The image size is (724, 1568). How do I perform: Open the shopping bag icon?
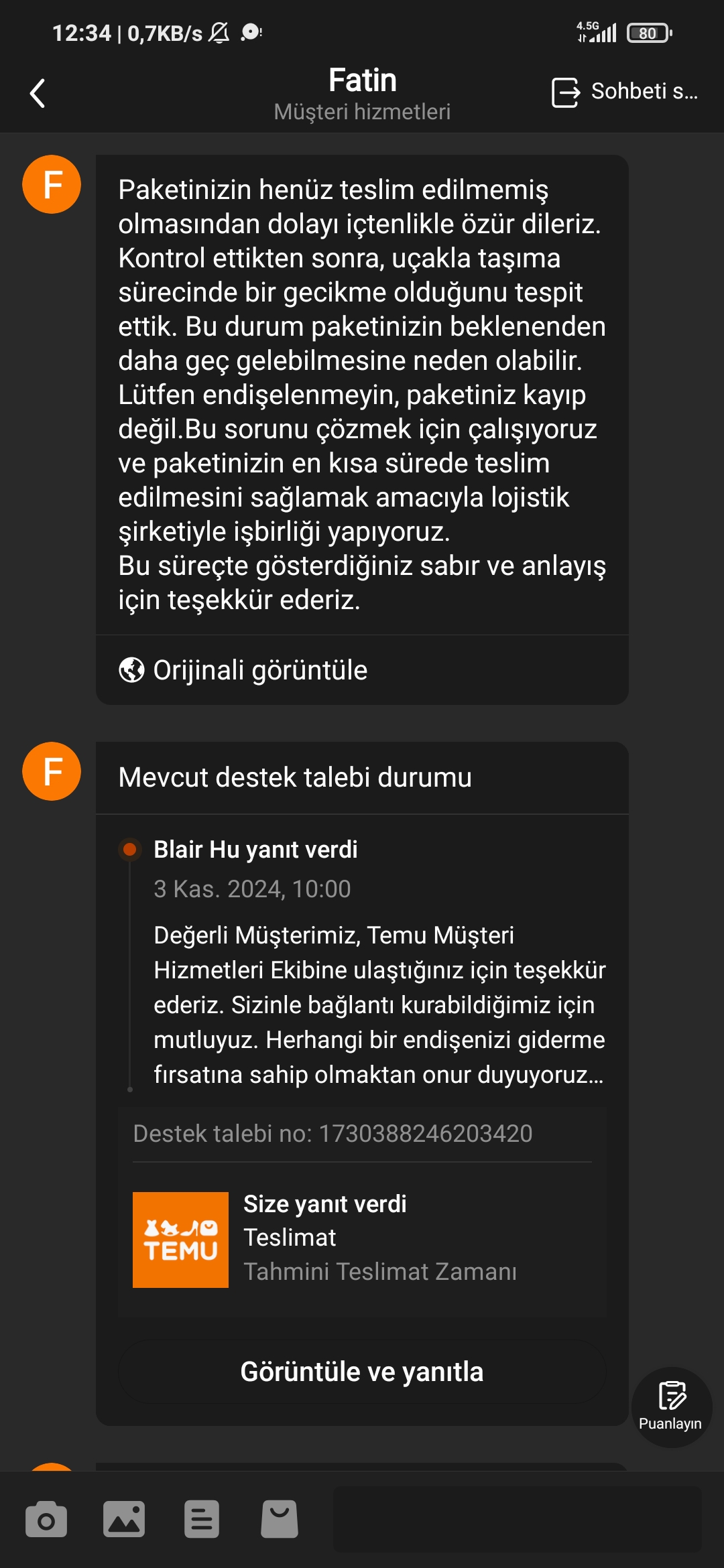[280, 1519]
